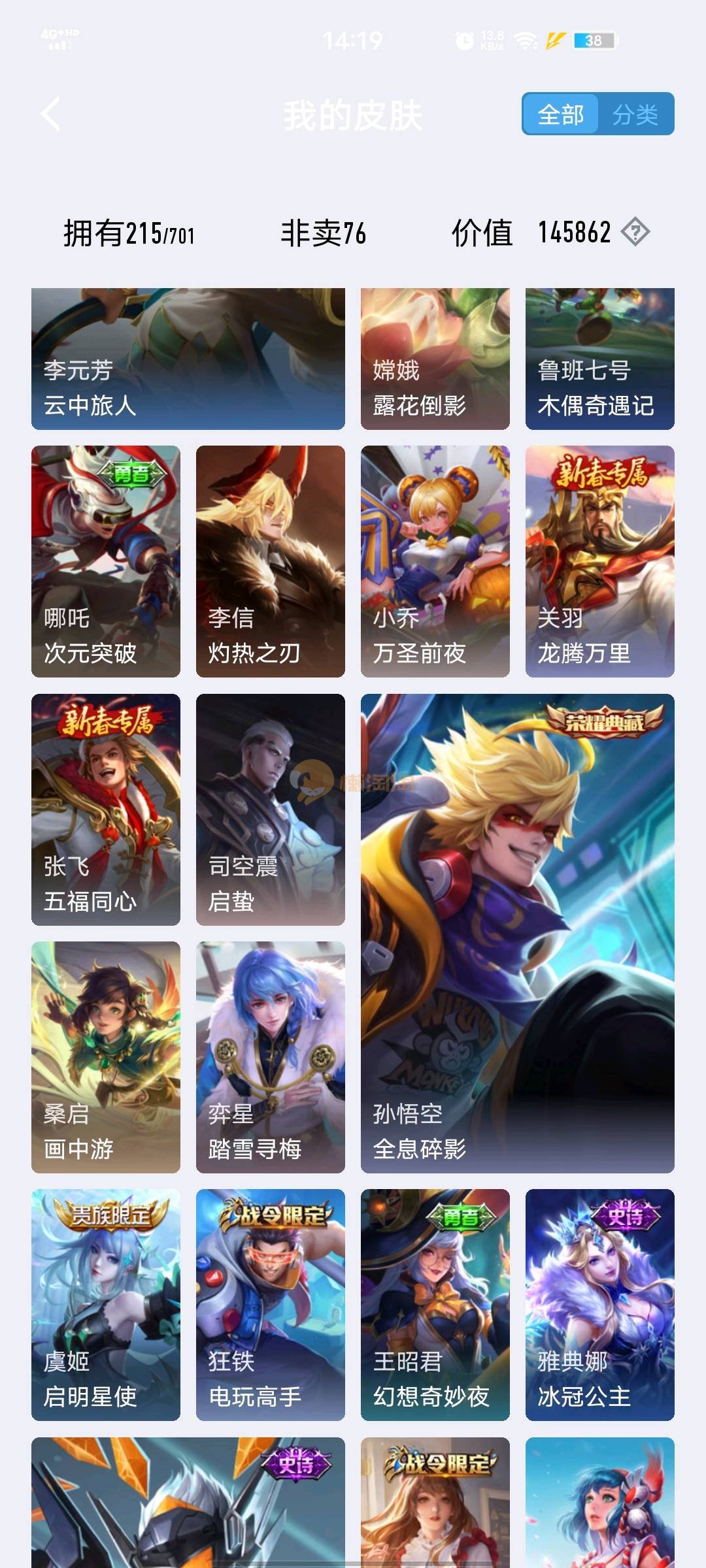706x1568 pixels.
Task: View 嫦娥 露花倒影 skin
Action: tap(435, 359)
